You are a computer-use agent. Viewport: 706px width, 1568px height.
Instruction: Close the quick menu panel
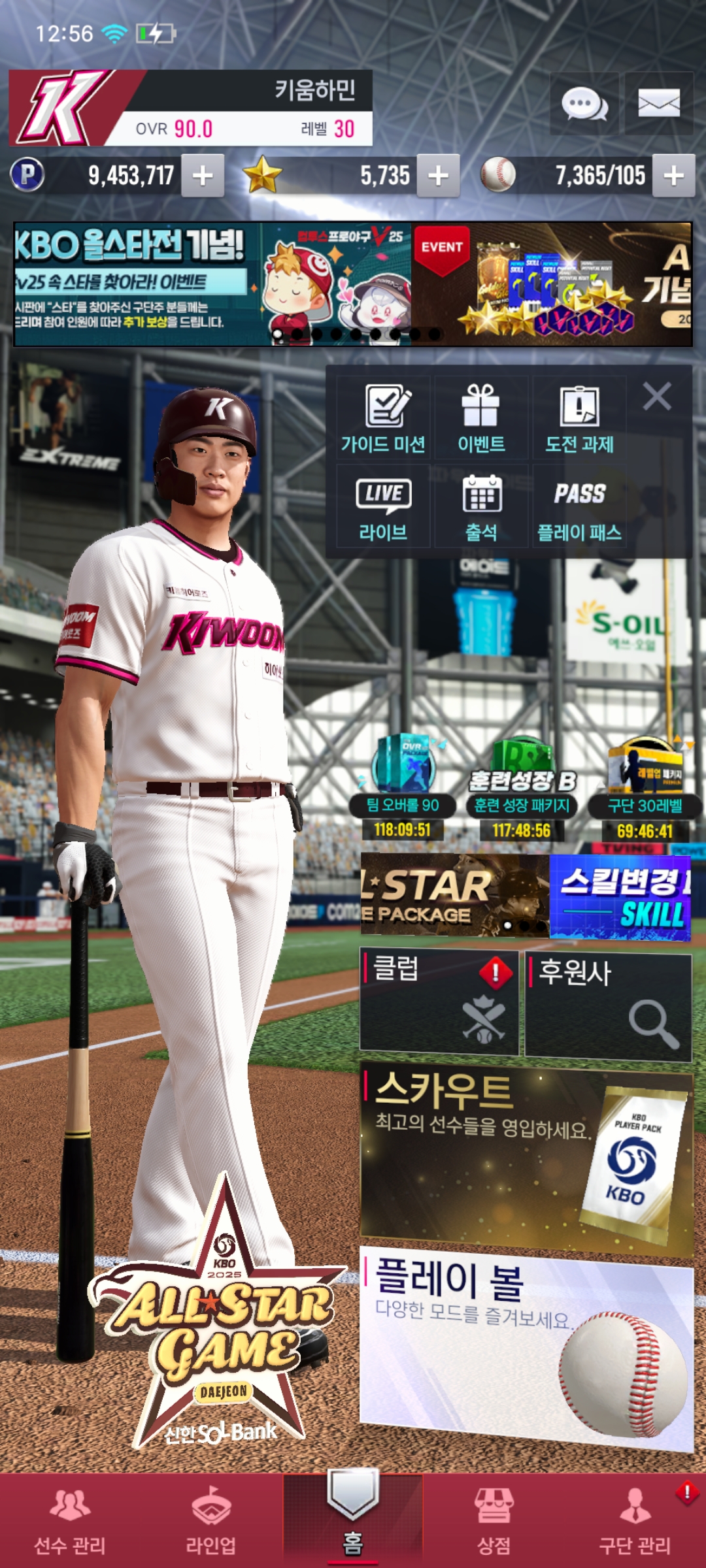(x=656, y=397)
